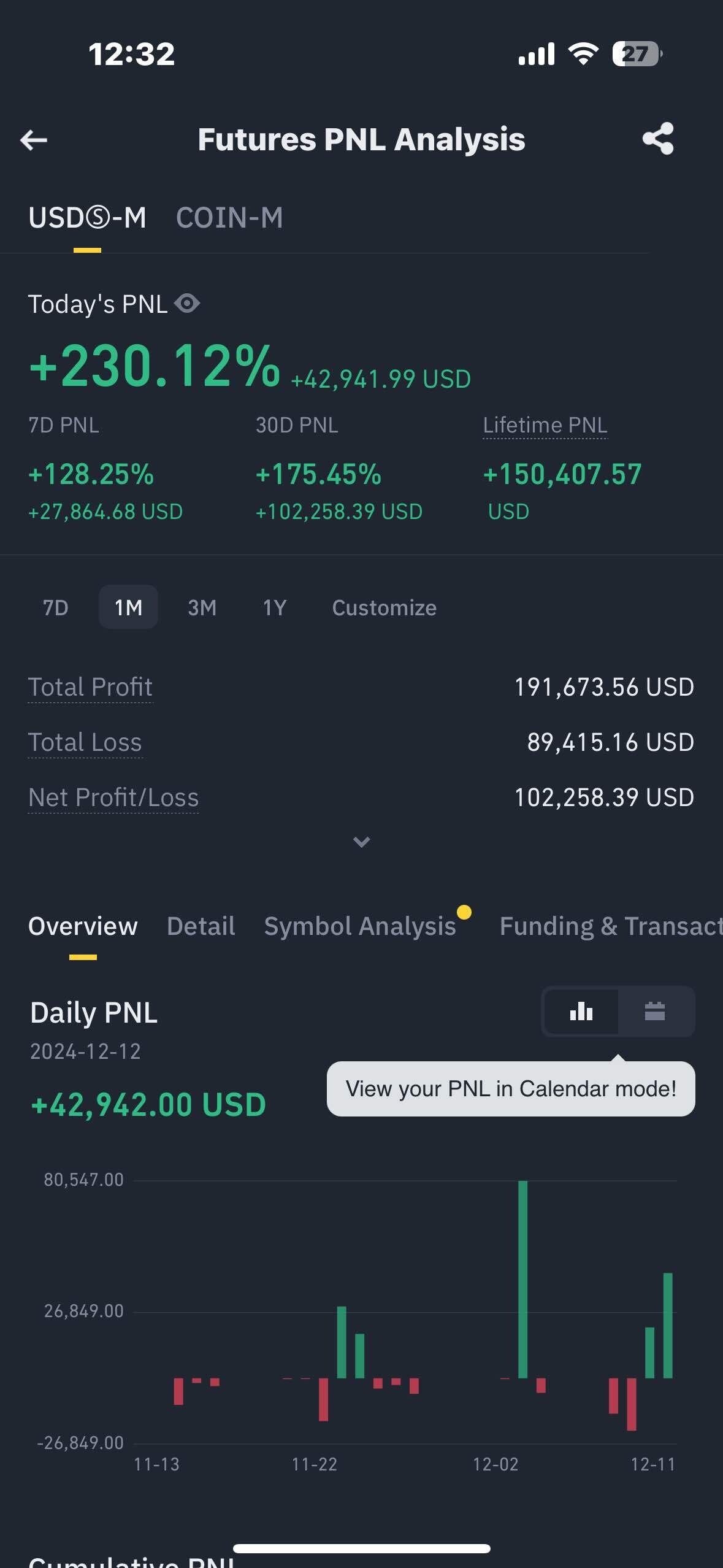Go back from Futures PNL Analysis
Image resolution: width=723 pixels, height=1568 pixels.
pos(34,140)
